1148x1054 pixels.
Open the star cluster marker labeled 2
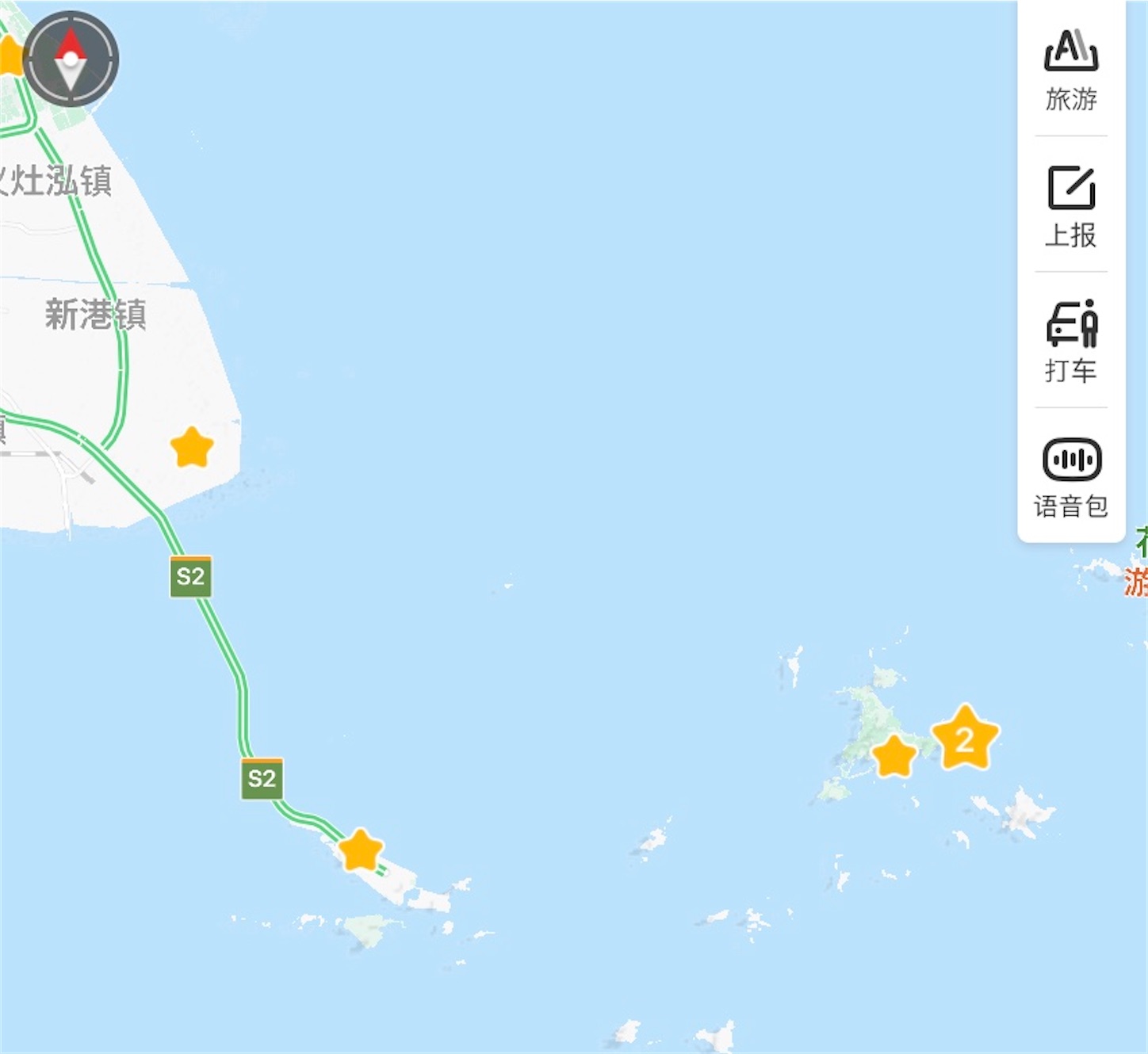click(x=964, y=739)
